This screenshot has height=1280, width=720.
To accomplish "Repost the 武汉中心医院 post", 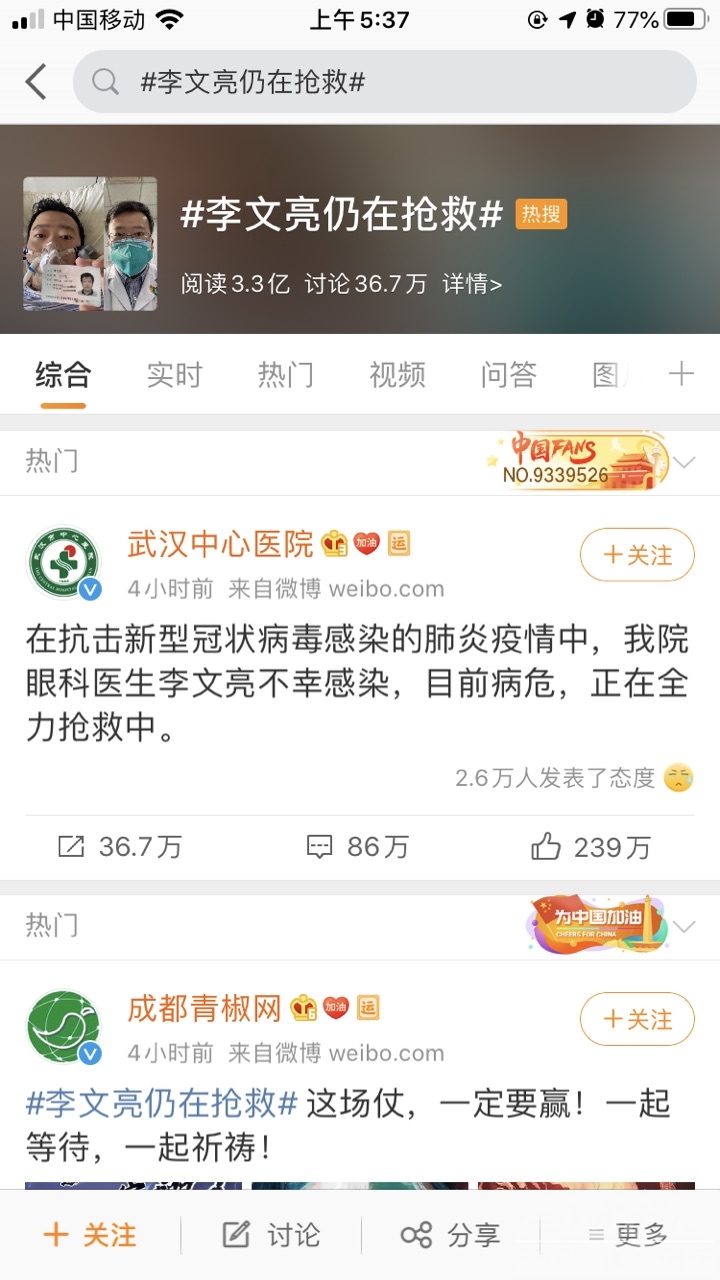I will point(120,847).
